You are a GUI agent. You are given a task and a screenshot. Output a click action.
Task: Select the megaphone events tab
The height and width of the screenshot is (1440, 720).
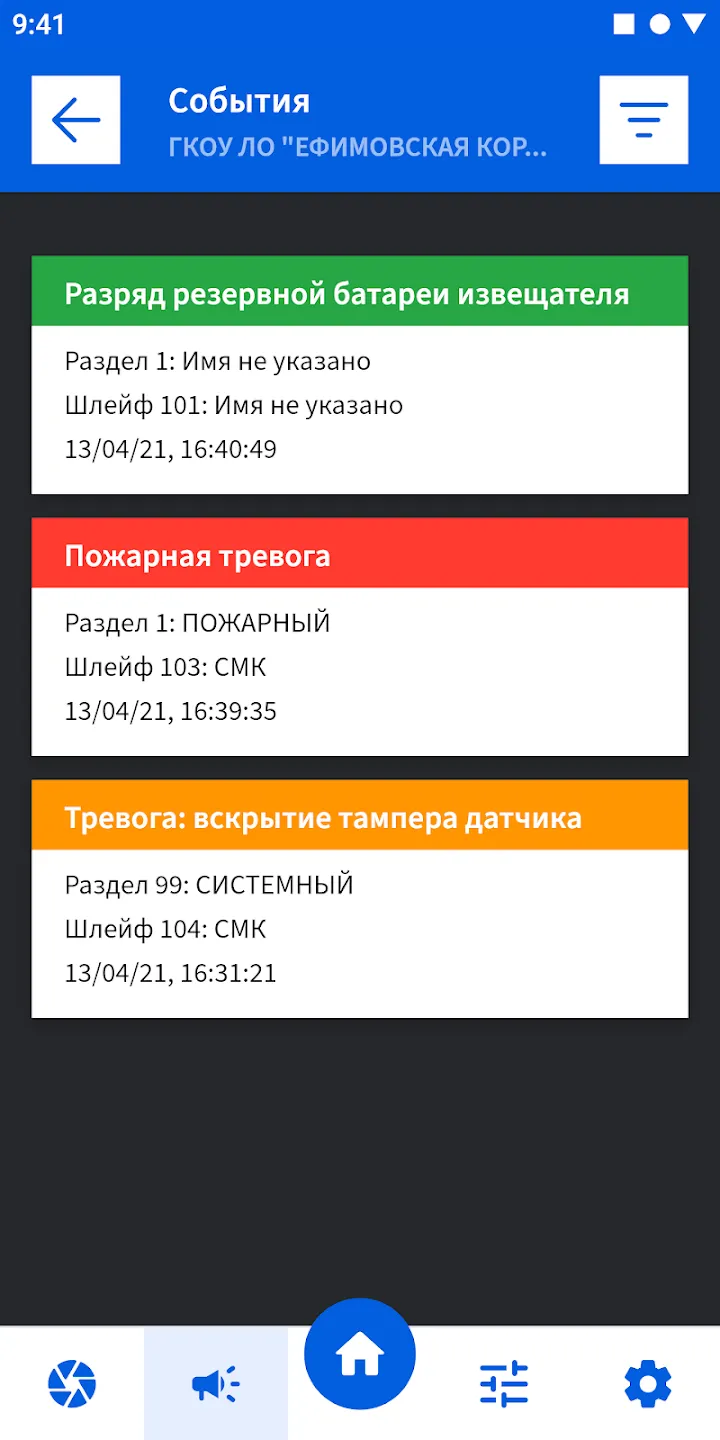216,1384
